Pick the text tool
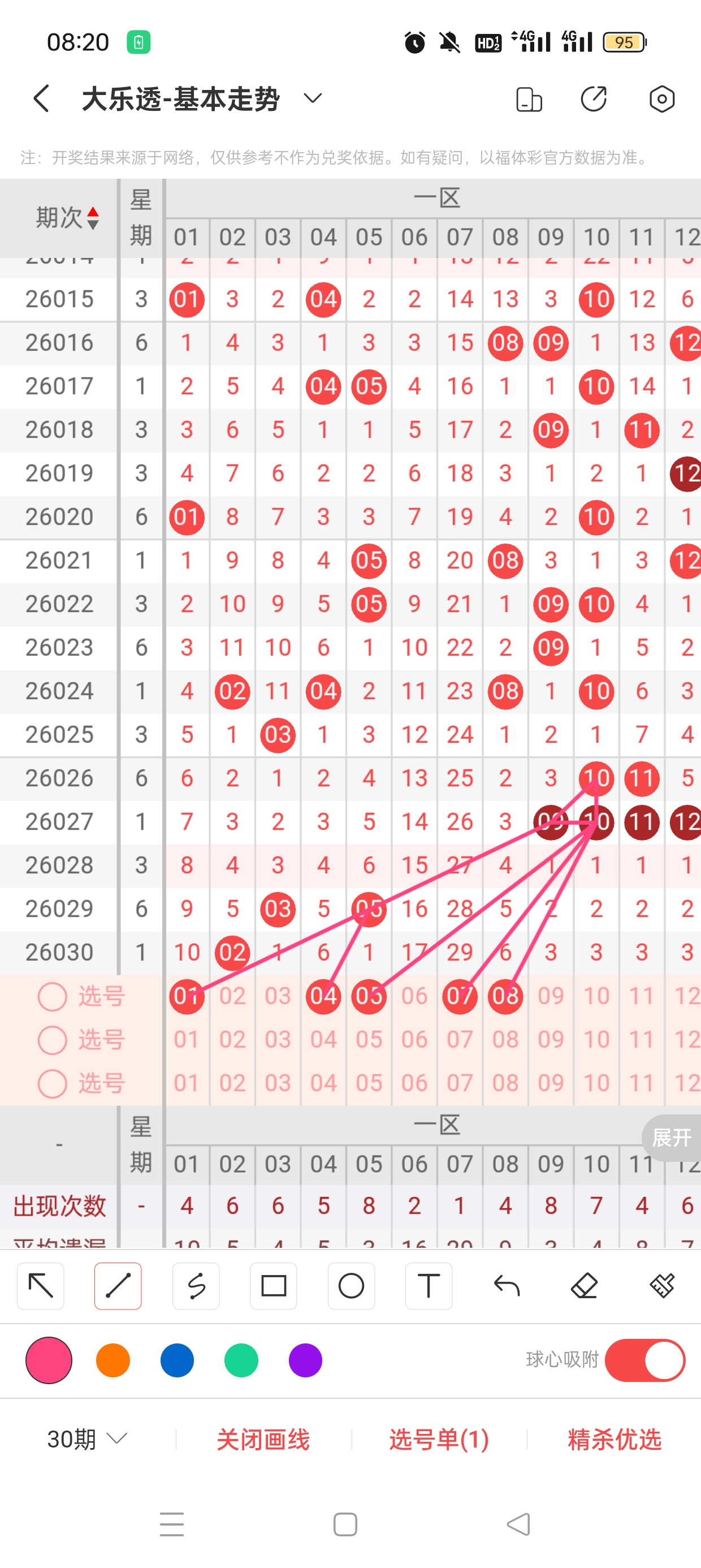Viewport: 701px width, 1568px height. click(x=429, y=1286)
